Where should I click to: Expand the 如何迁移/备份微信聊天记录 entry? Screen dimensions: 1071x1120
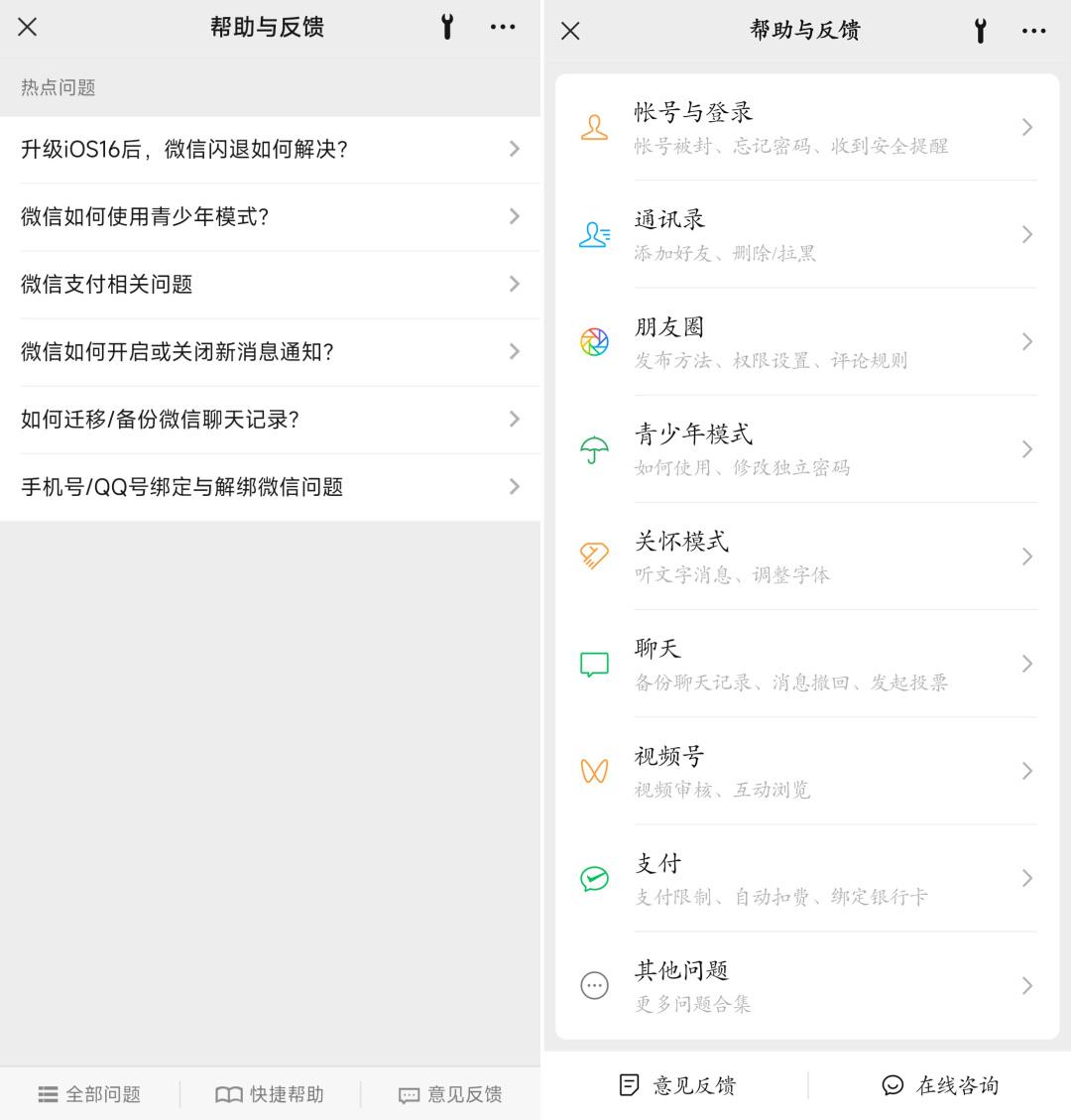[x=268, y=420]
